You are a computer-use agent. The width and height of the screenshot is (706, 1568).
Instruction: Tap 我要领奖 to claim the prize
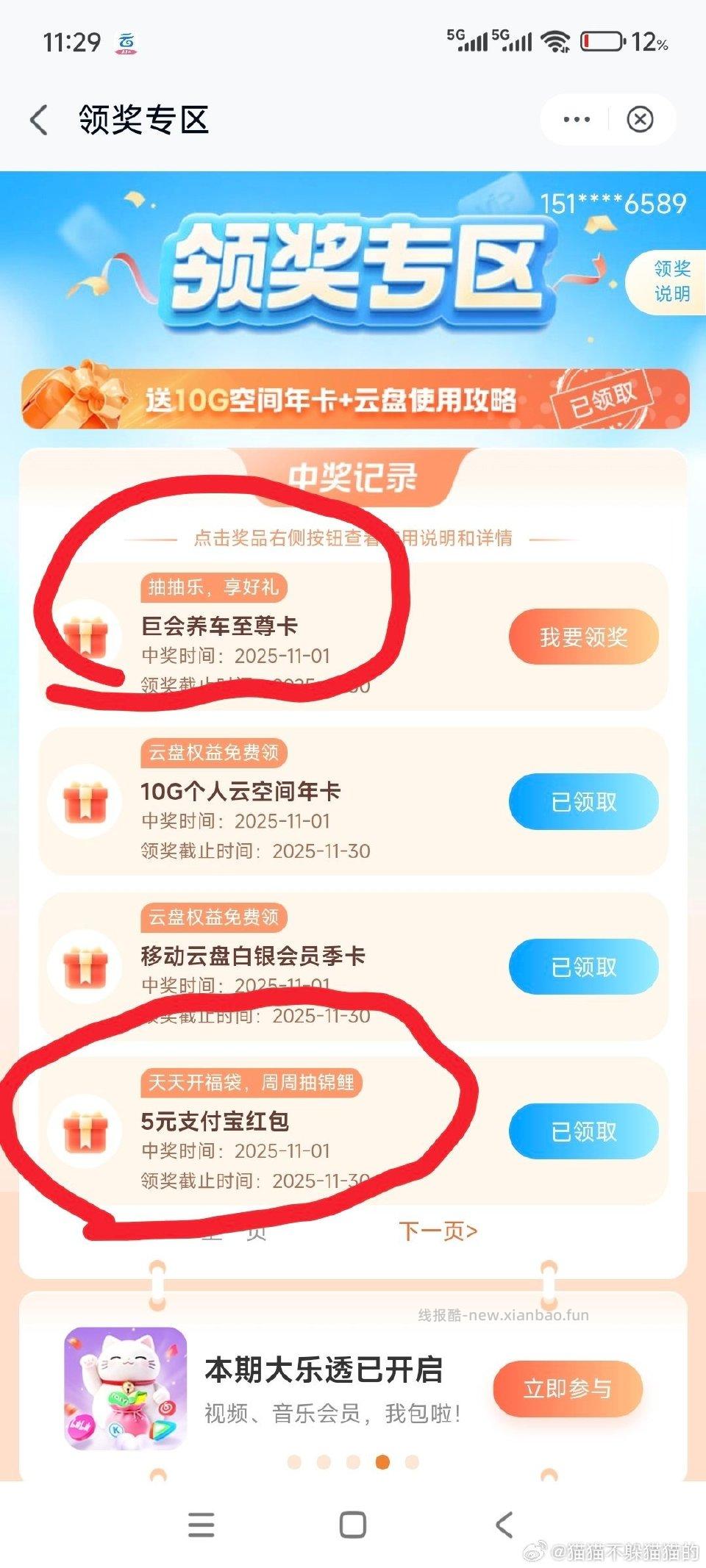pyautogui.click(x=582, y=638)
